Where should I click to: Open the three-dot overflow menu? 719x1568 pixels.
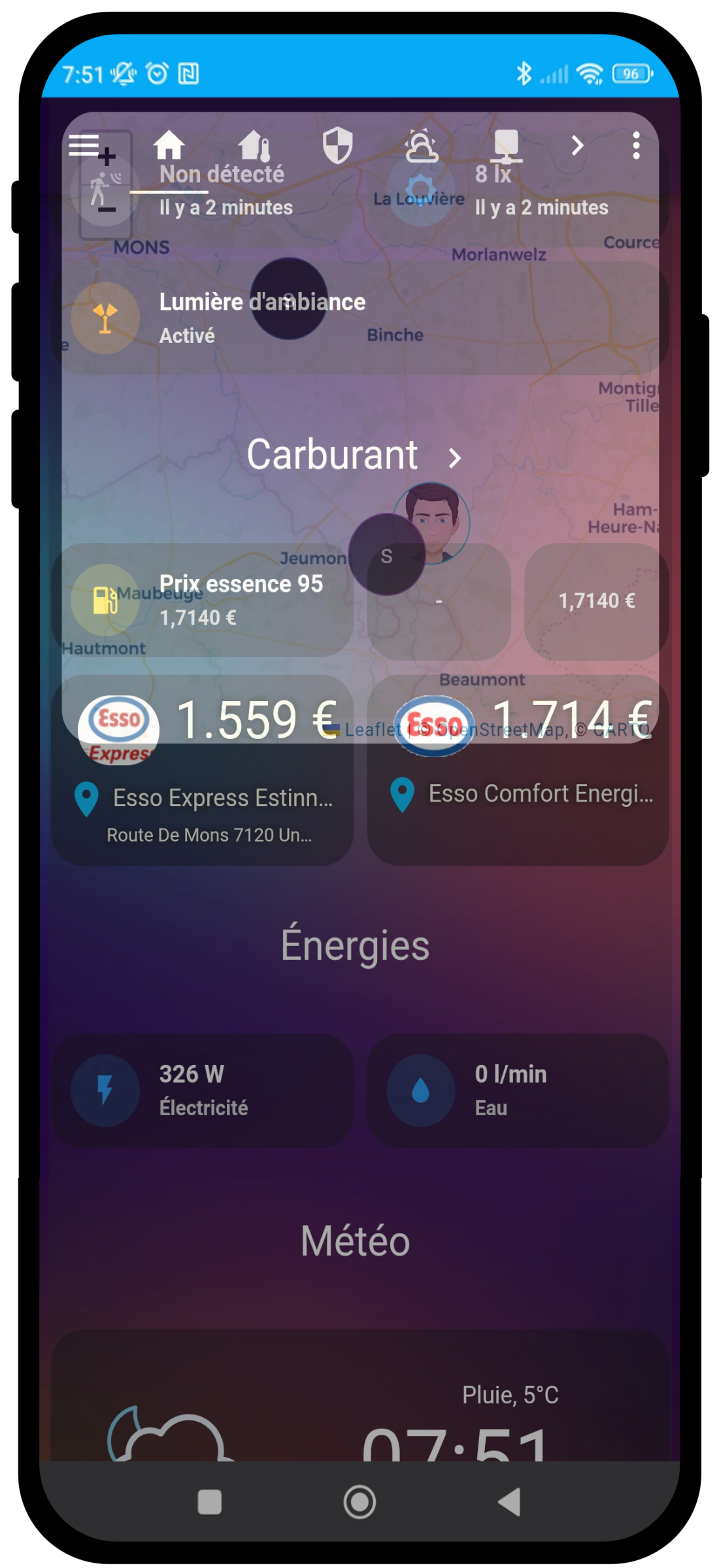[635, 145]
